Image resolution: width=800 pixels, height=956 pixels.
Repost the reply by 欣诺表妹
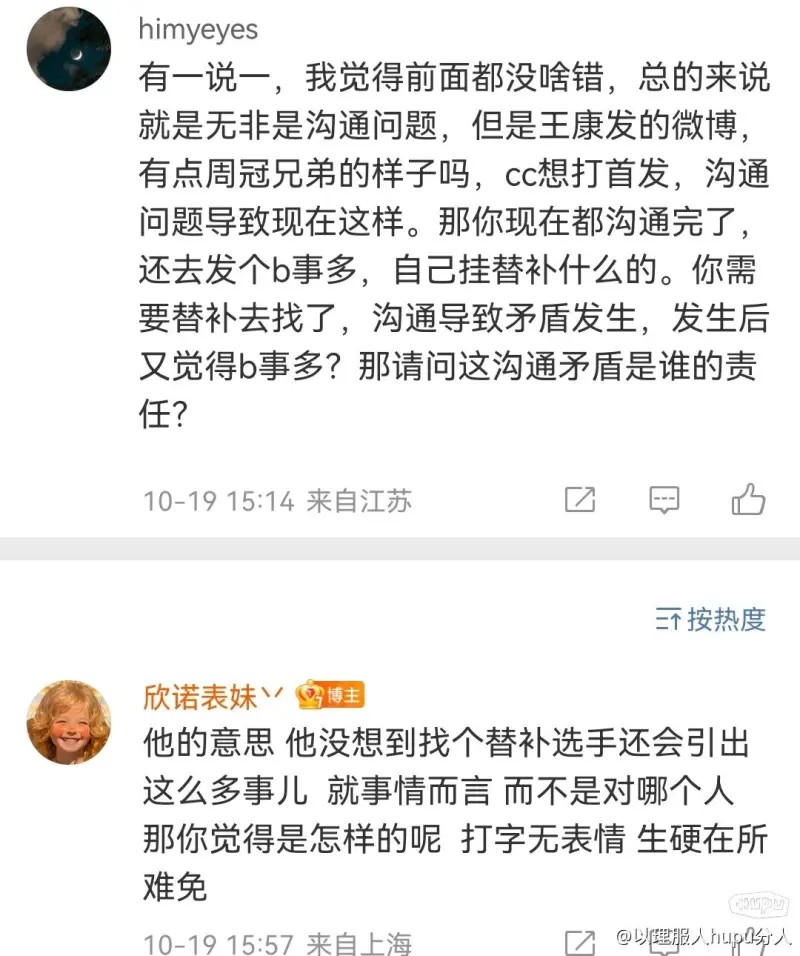tap(580, 941)
